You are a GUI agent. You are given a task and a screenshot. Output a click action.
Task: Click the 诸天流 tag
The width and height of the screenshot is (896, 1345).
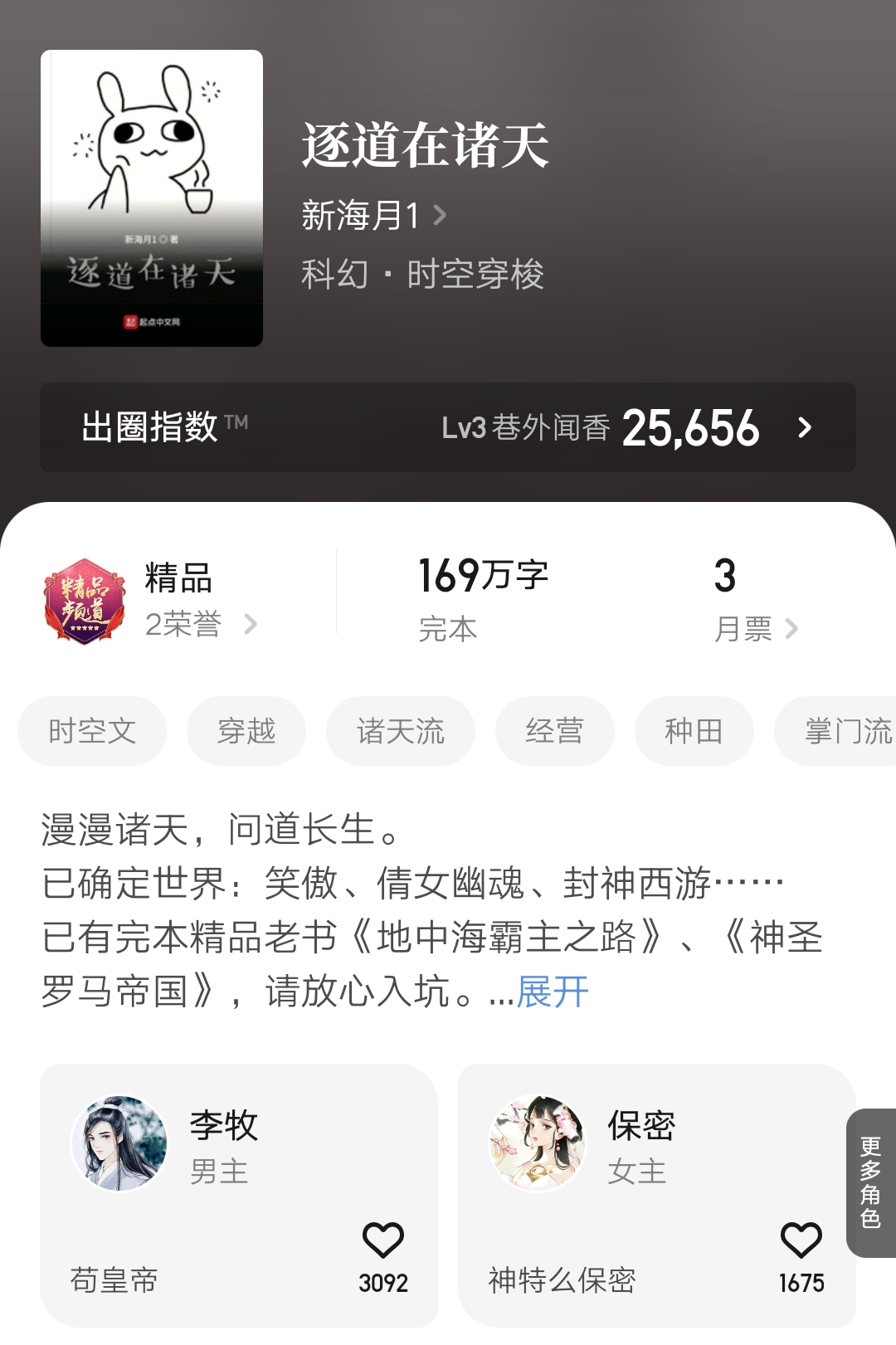click(401, 730)
